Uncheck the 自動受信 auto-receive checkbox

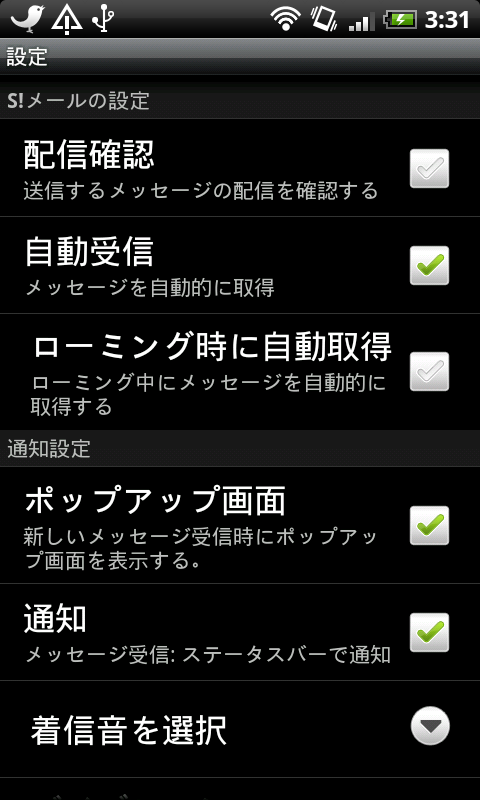point(430,265)
